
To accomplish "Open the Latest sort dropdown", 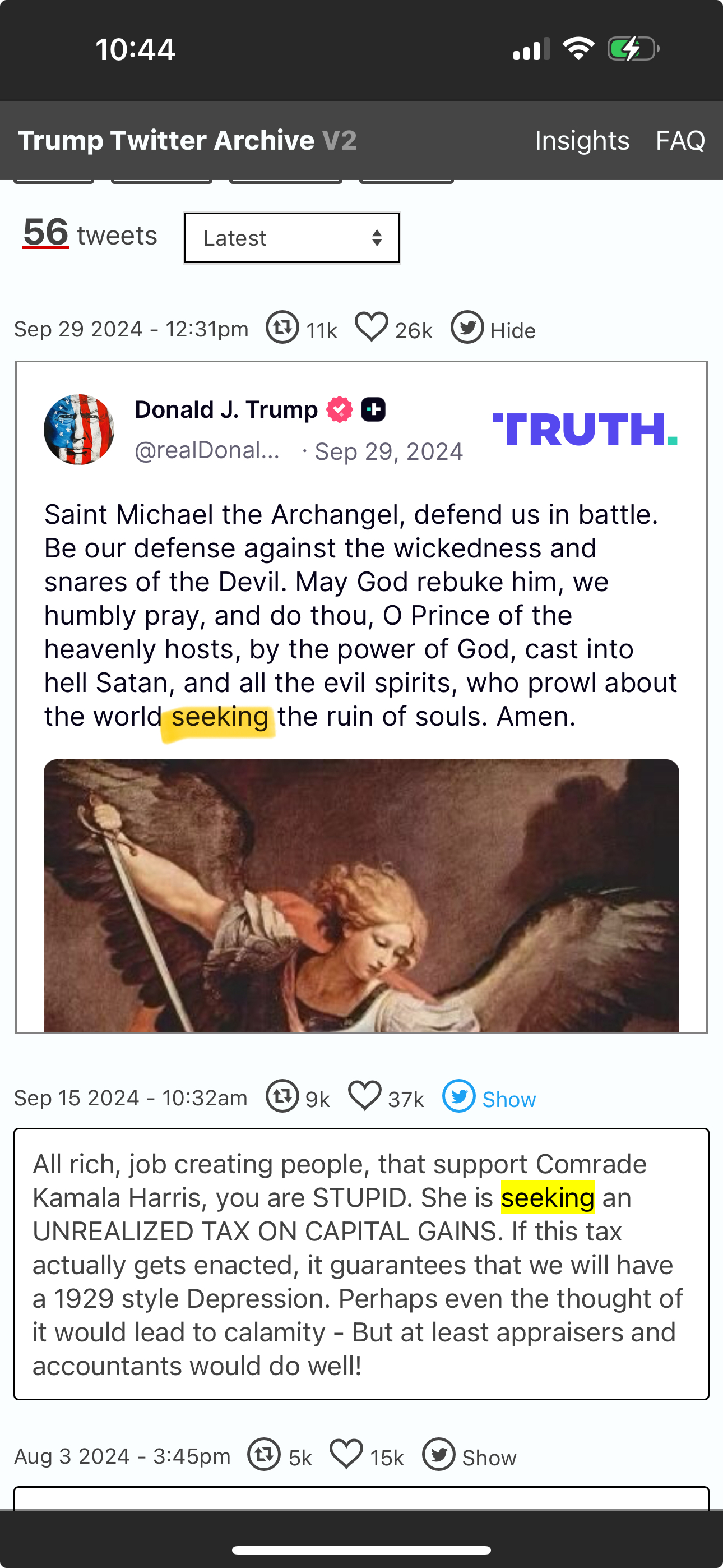I will (x=292, y=238).
